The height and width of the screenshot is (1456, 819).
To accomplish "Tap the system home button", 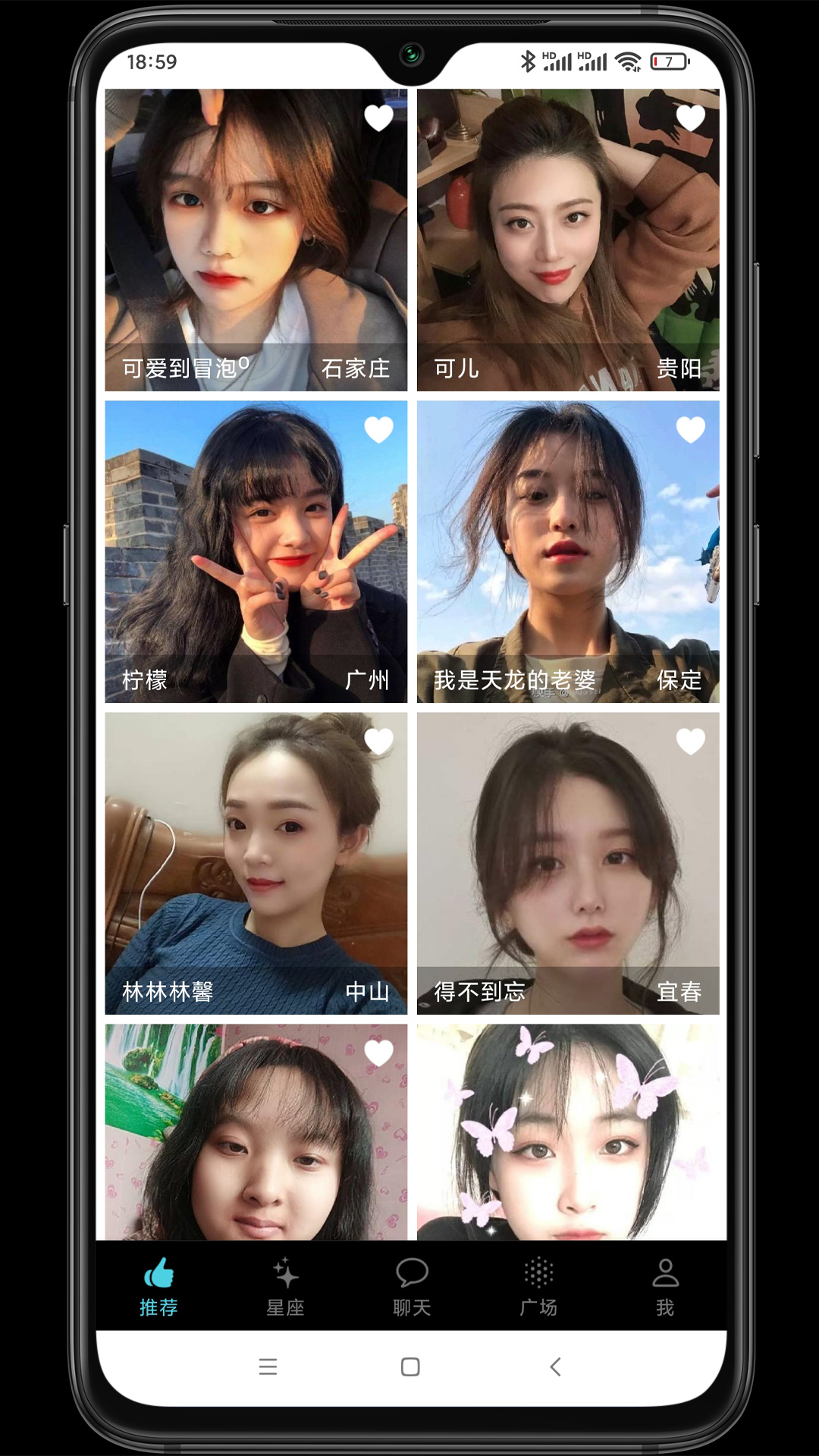I will (410, 1367).
